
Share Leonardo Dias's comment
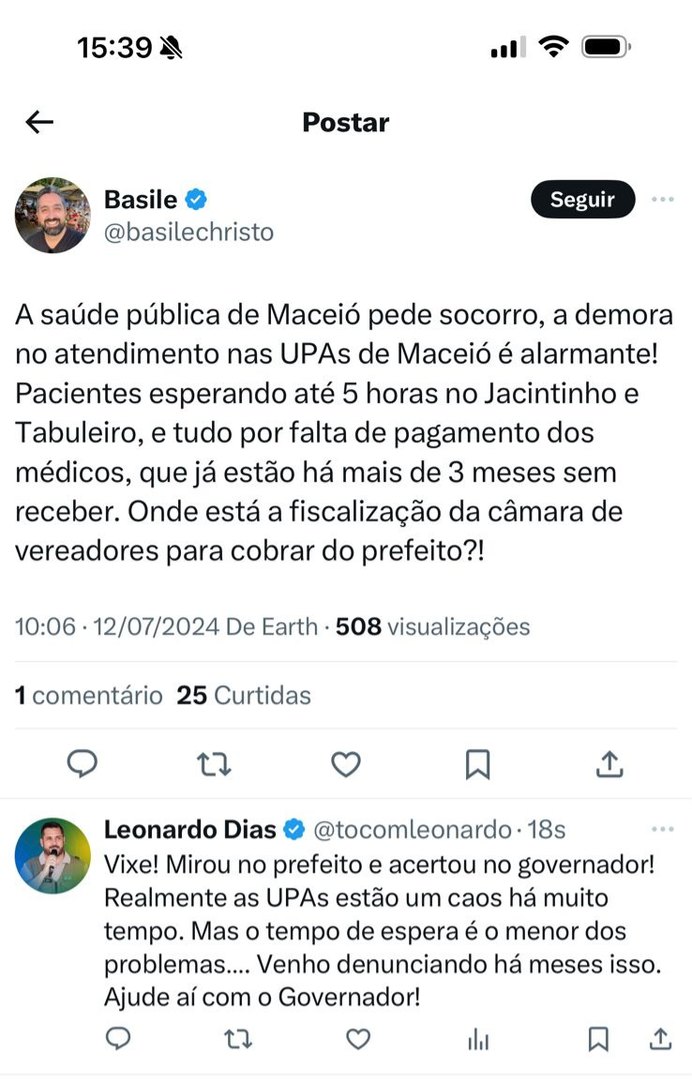[660, 1040]
